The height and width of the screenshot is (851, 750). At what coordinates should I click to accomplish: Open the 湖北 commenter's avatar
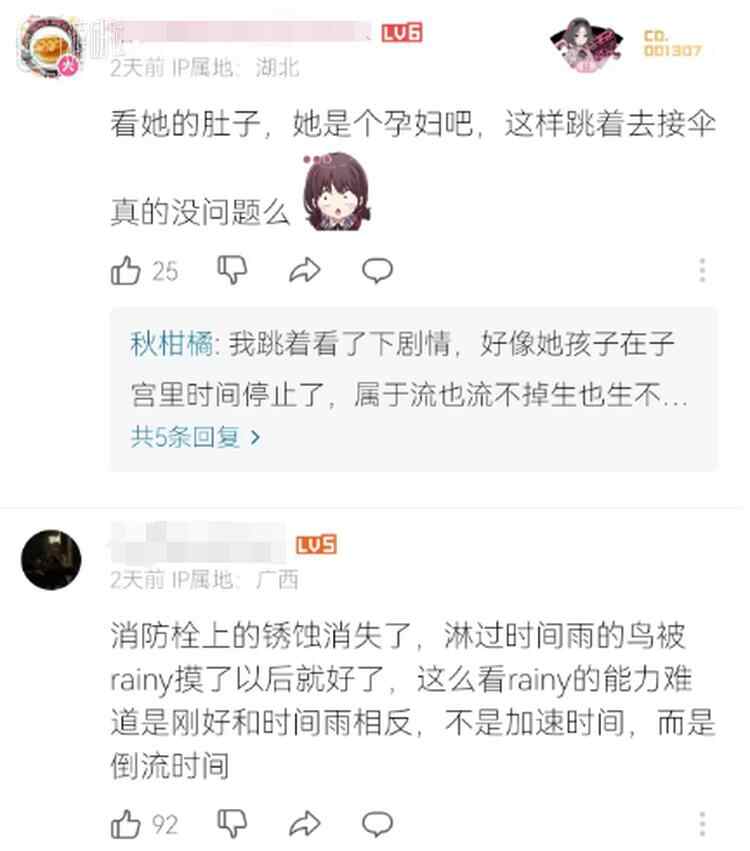point(50,48)
